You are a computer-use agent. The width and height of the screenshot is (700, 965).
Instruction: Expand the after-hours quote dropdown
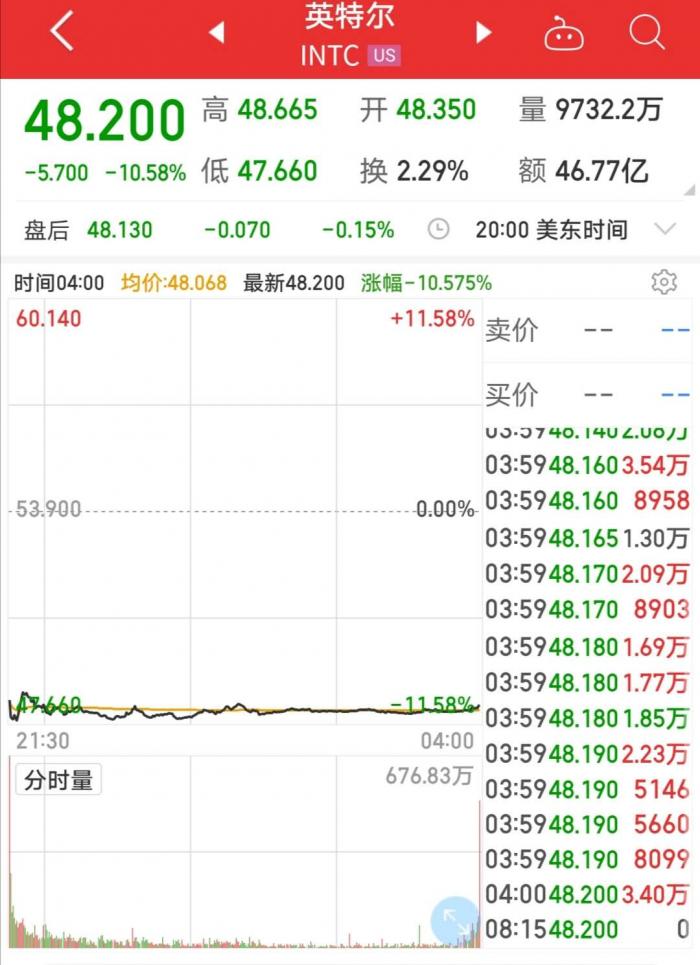(x=665, y=229)
